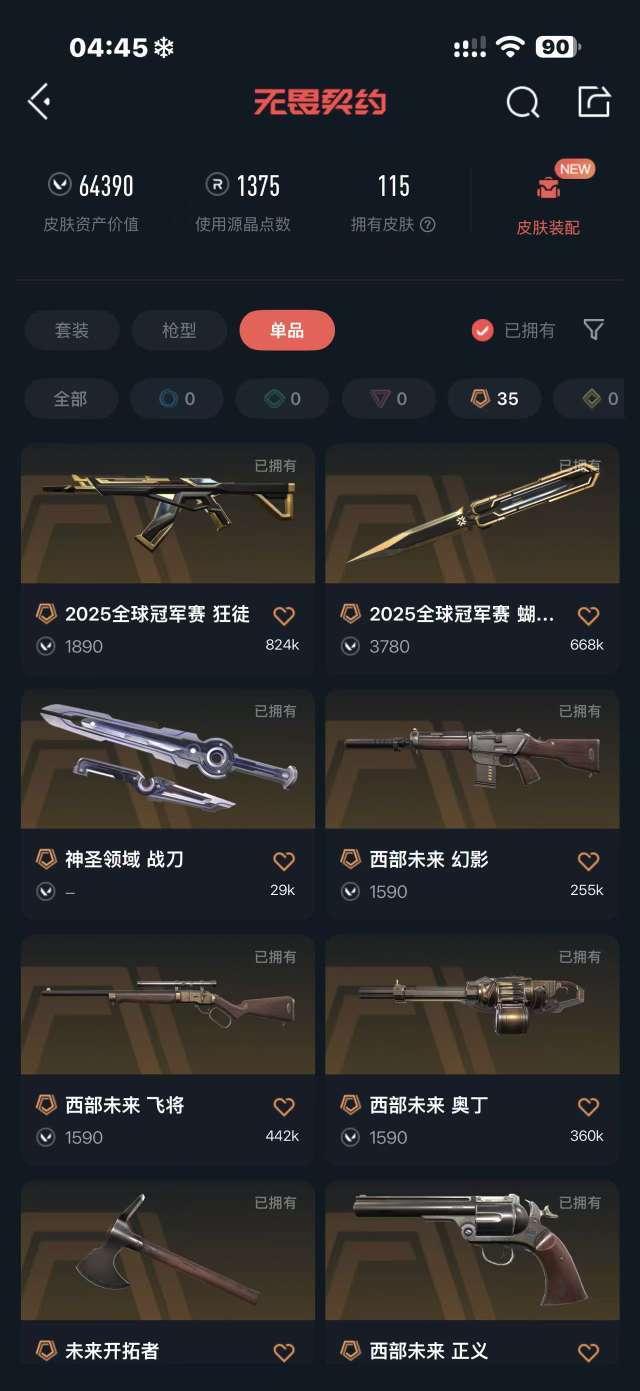This screenshot has width=640, height=1391.
Task: Share this skin collection page
Action: [594, 101]
